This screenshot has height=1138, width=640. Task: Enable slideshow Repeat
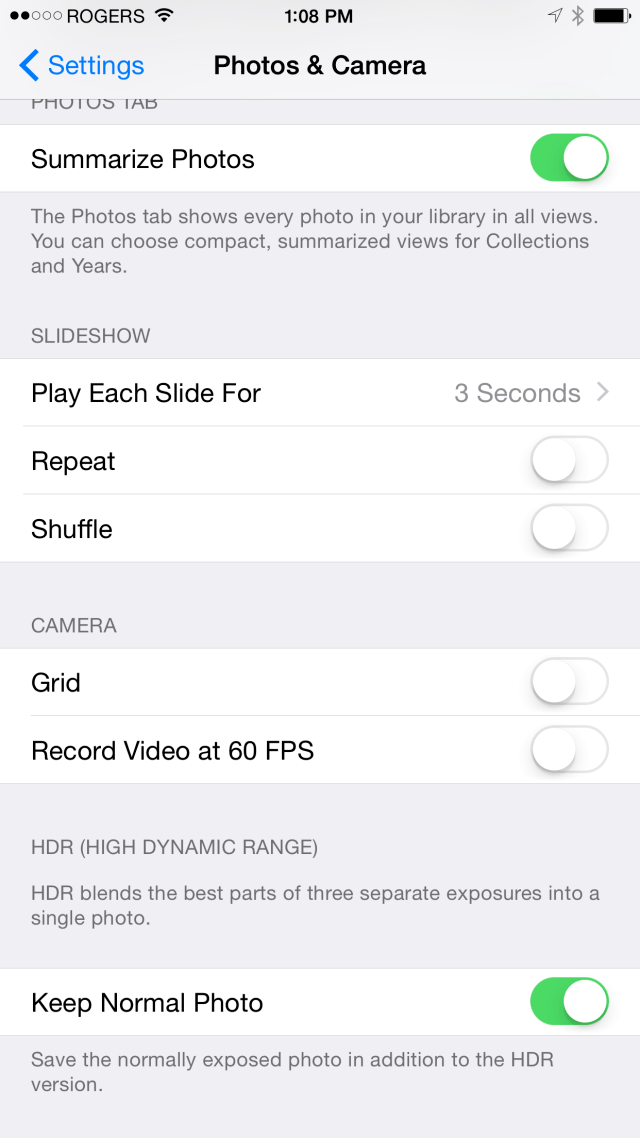coord(570,460)
